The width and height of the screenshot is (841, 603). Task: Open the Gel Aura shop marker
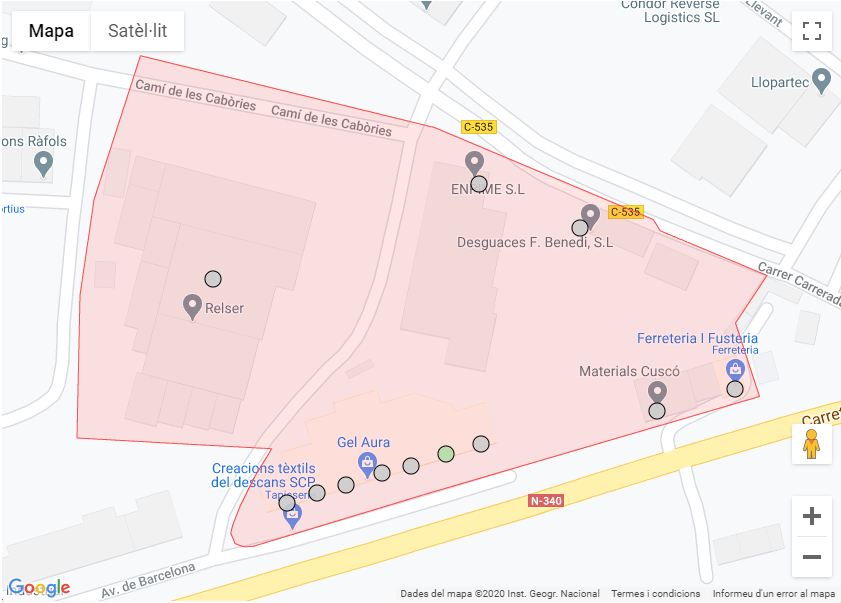pyautogui.click(x=368, y=463)
